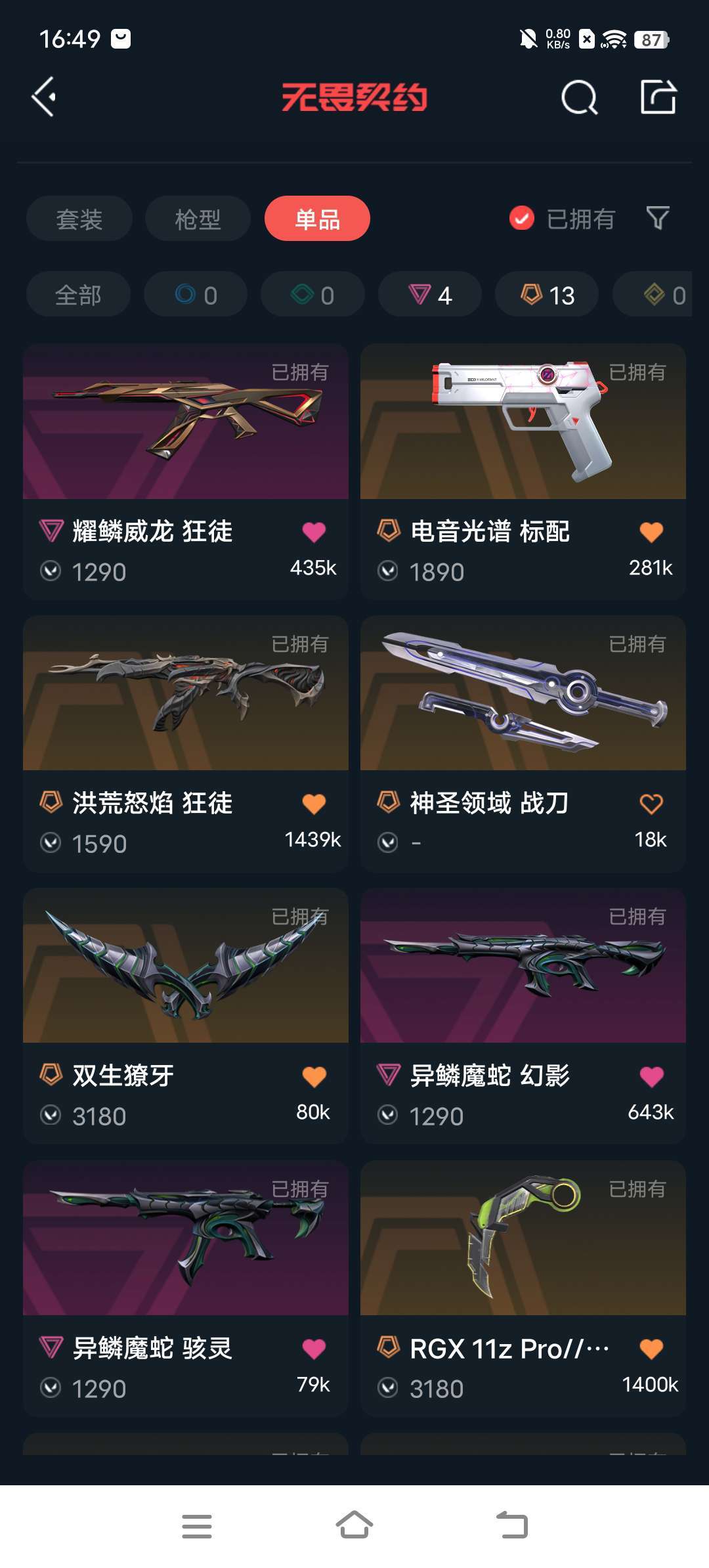Like the 神圣领域 战刀 skin
Image resolution: width=709 pixels, height=1568 pixels.
(x=651, y=804)
